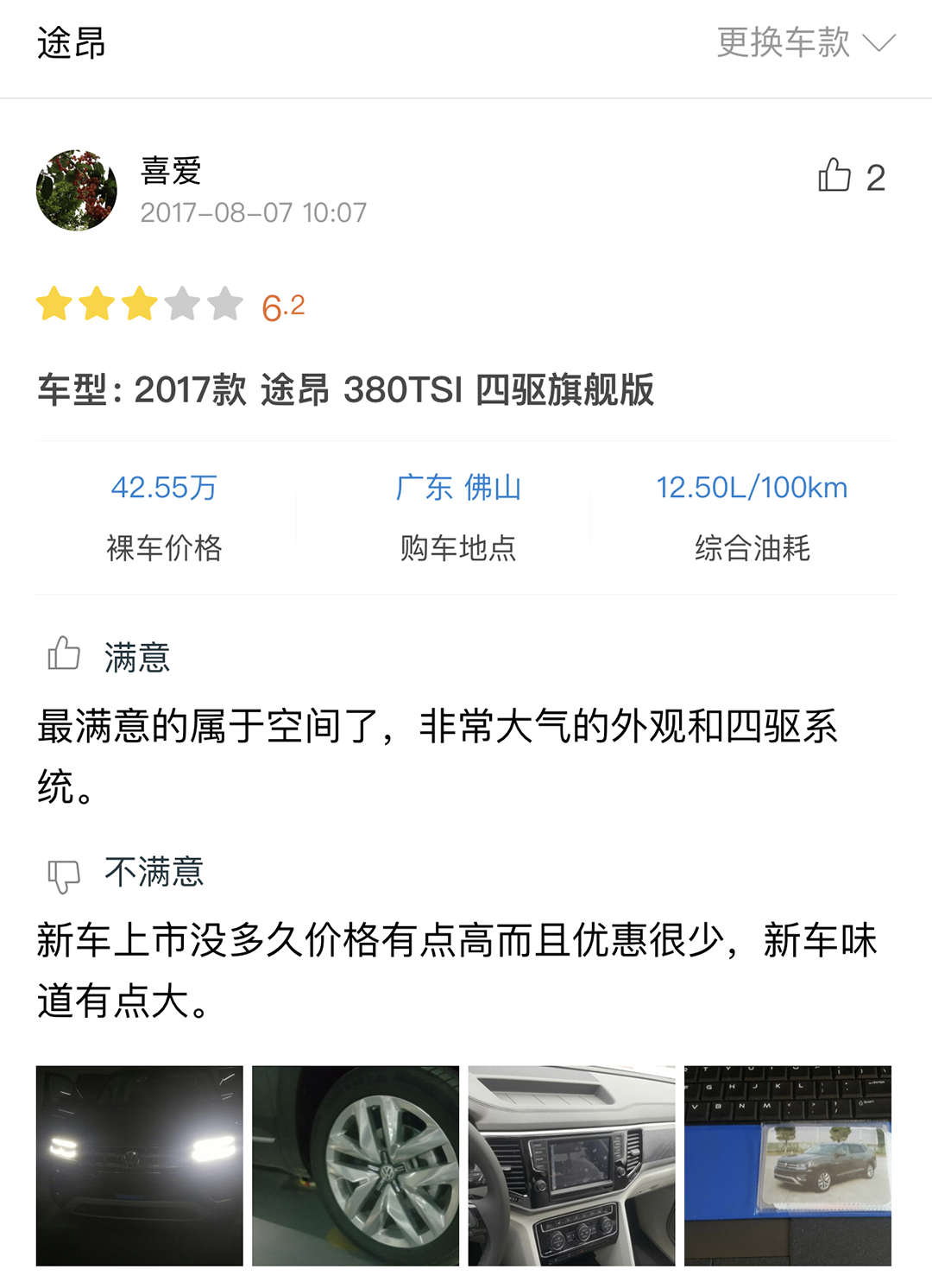View the wheel rim photo
Image resolution: width=932 pixels, height=1288 pixels.
(356, 1165)
